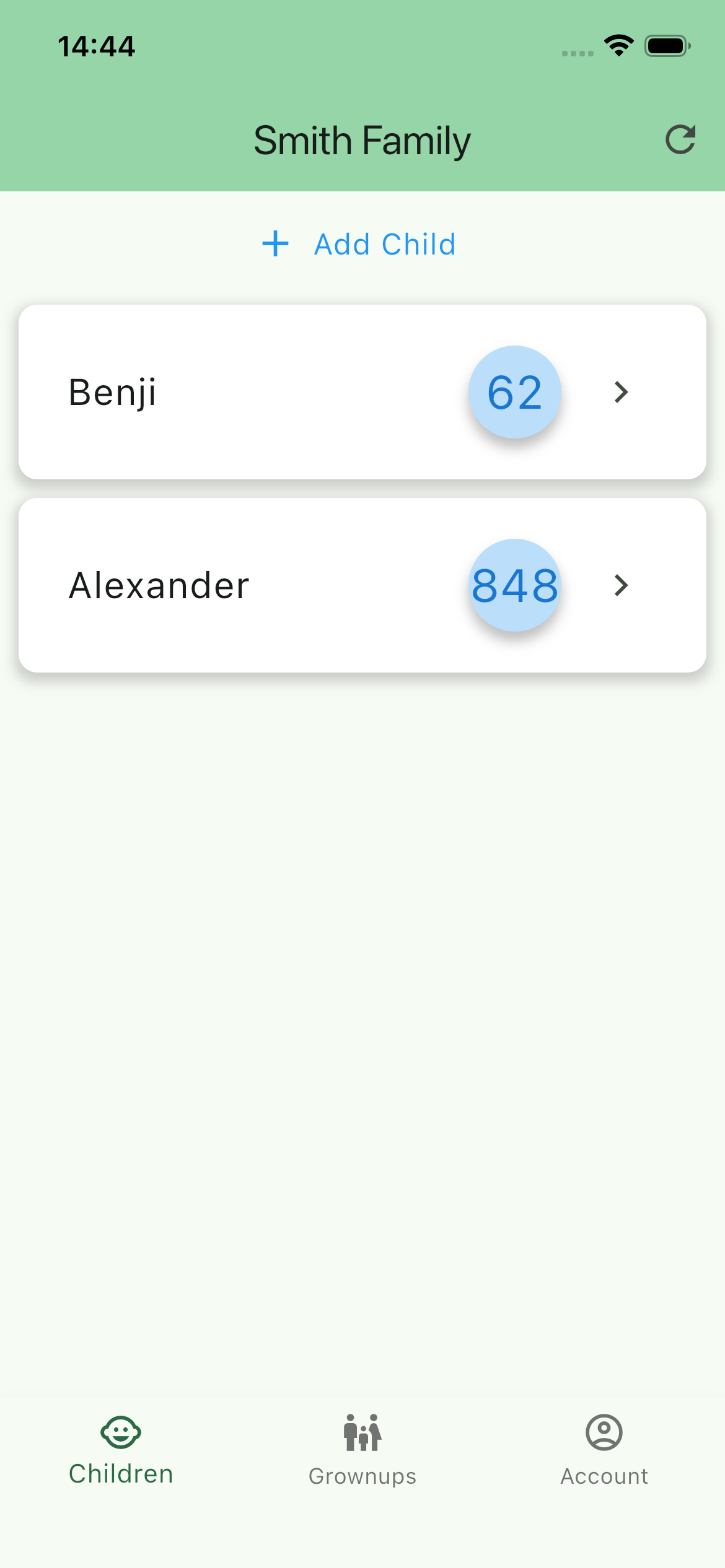Open the Alexander card
Viewport: 725px width, 1568px height.
279,585
